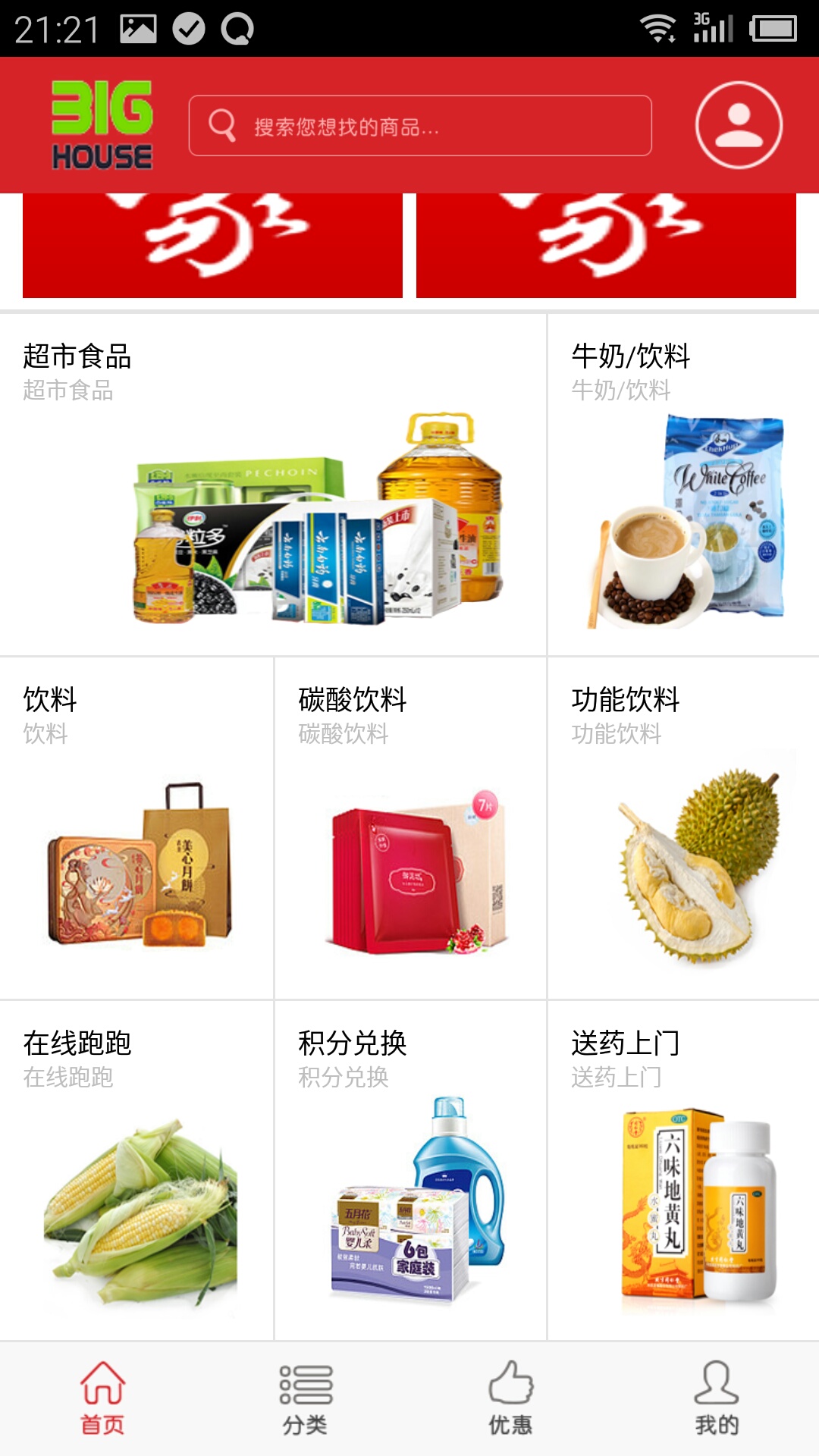Switch to the 分类 categories tab
Screen dimensions: 819x1456
306,1398
